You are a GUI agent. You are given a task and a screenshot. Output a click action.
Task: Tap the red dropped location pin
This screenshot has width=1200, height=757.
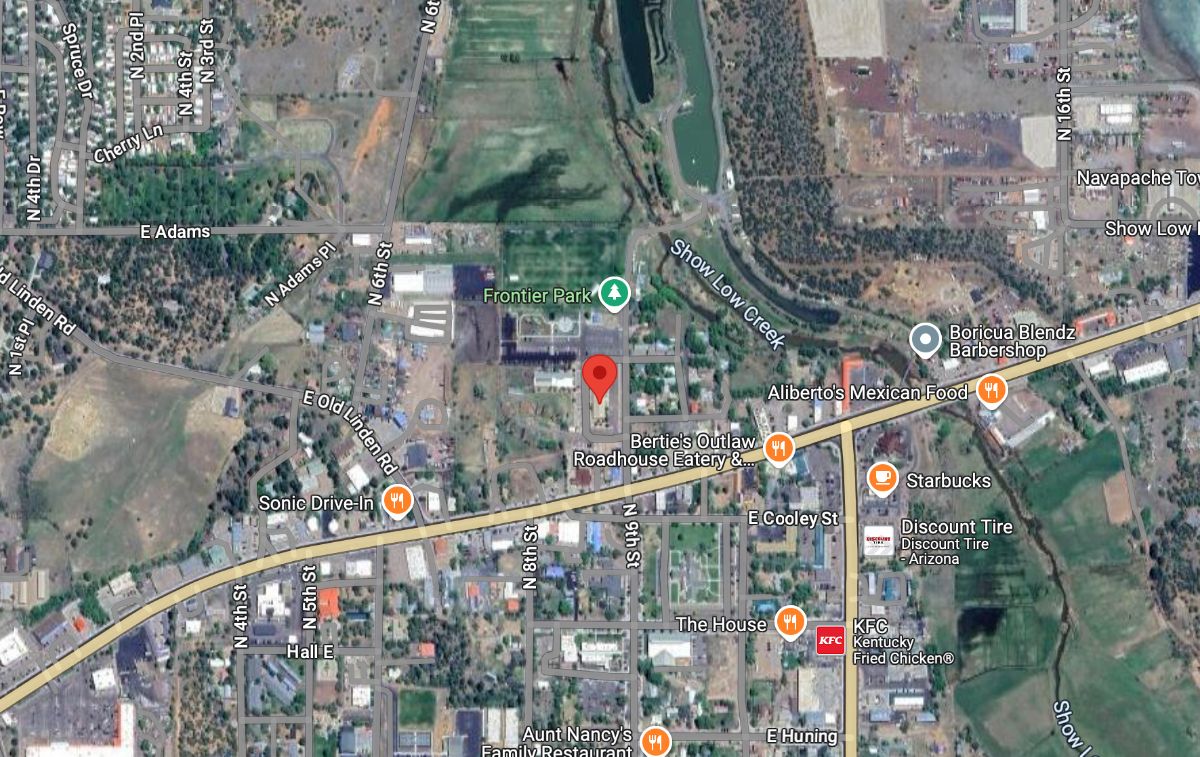click(x=599, y=376)
